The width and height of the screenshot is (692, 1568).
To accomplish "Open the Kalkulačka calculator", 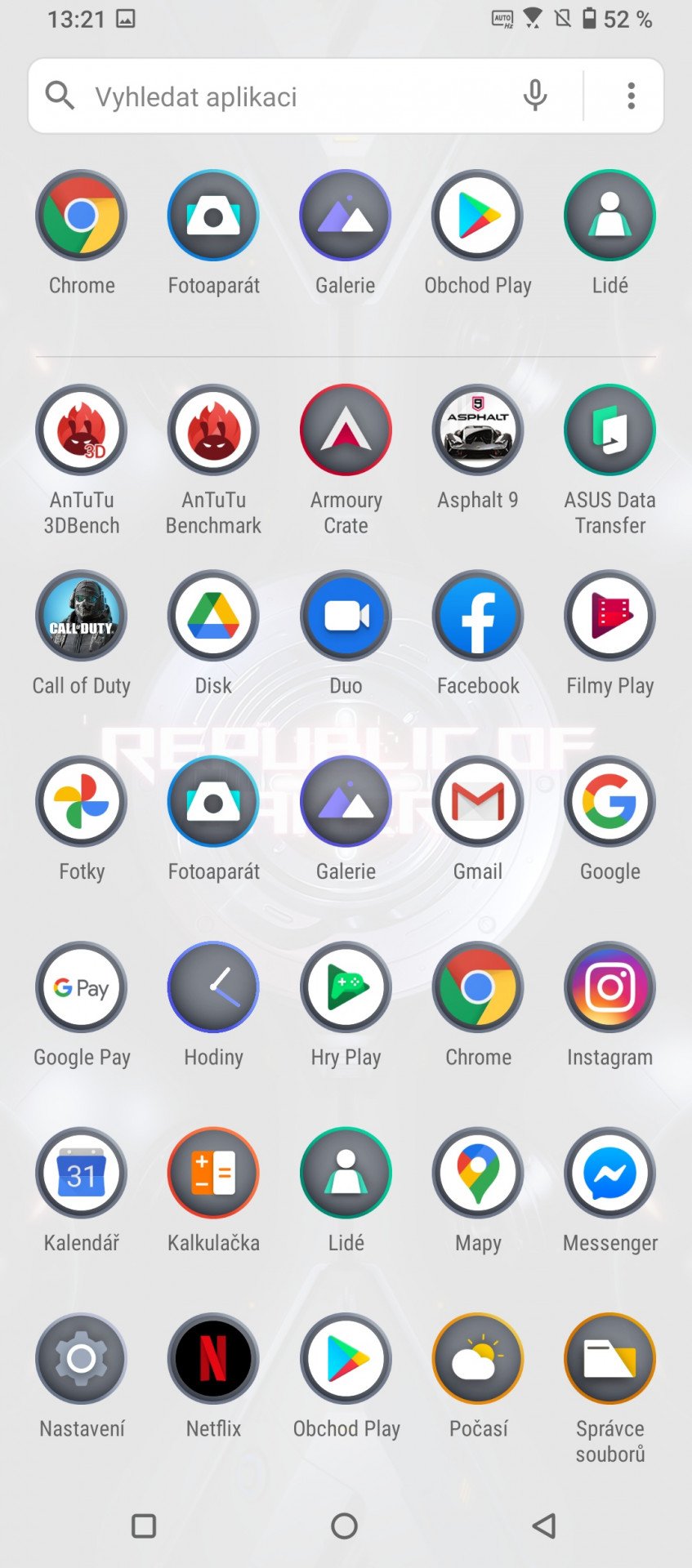I will tap(213, 1174).
